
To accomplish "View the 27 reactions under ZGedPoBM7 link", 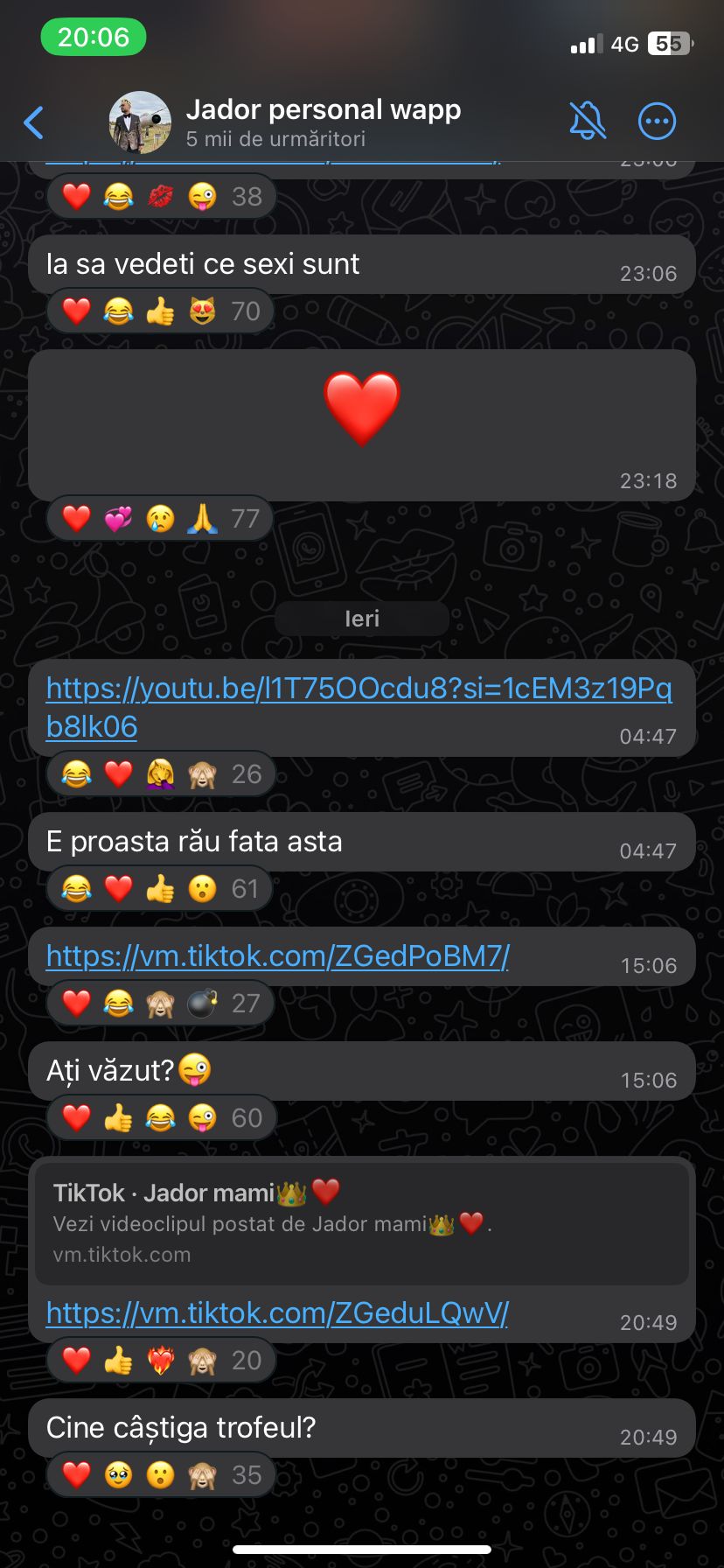I will click(x=161, y=1004).
